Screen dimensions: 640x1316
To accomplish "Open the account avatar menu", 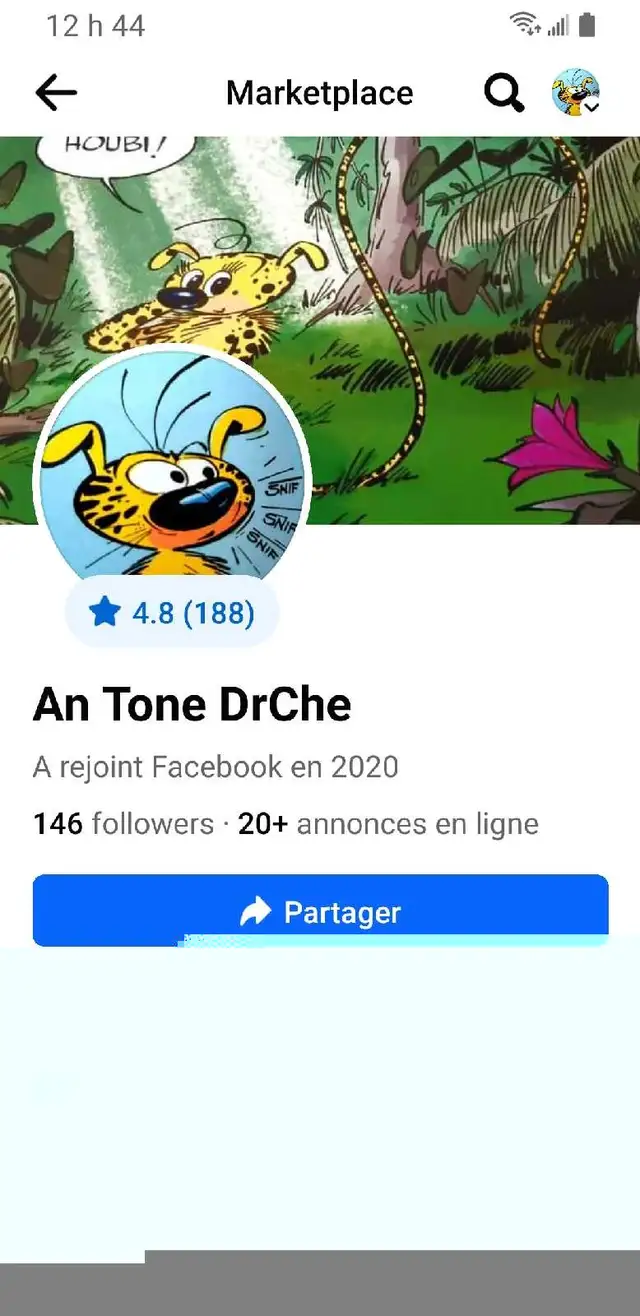I will tap(576, 93).
